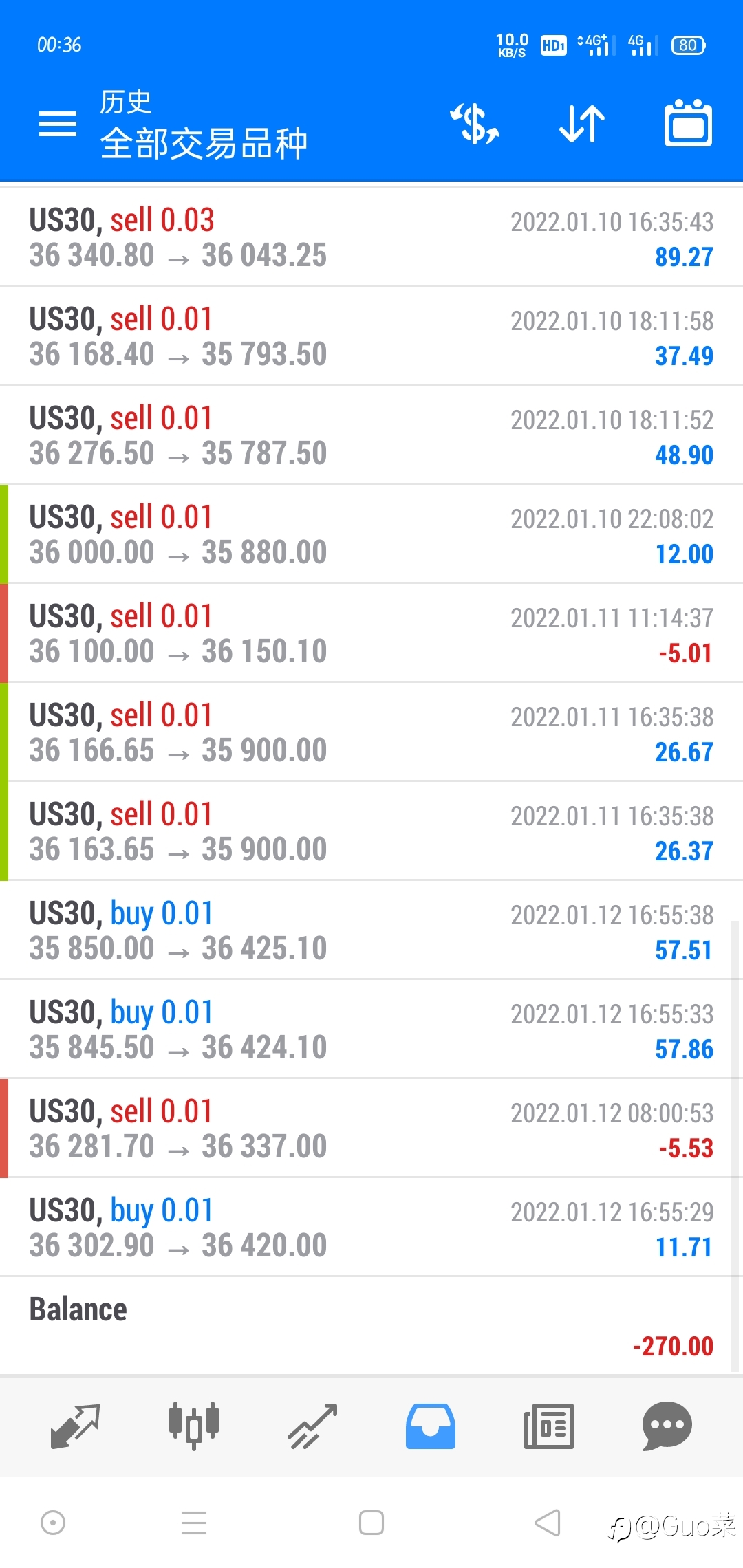Image resolution: width=743 pixels, height=1568 pixels.
Task: Switch to the candlestick chart tab
Action: pyautogui.click(x=194, y=1426)
